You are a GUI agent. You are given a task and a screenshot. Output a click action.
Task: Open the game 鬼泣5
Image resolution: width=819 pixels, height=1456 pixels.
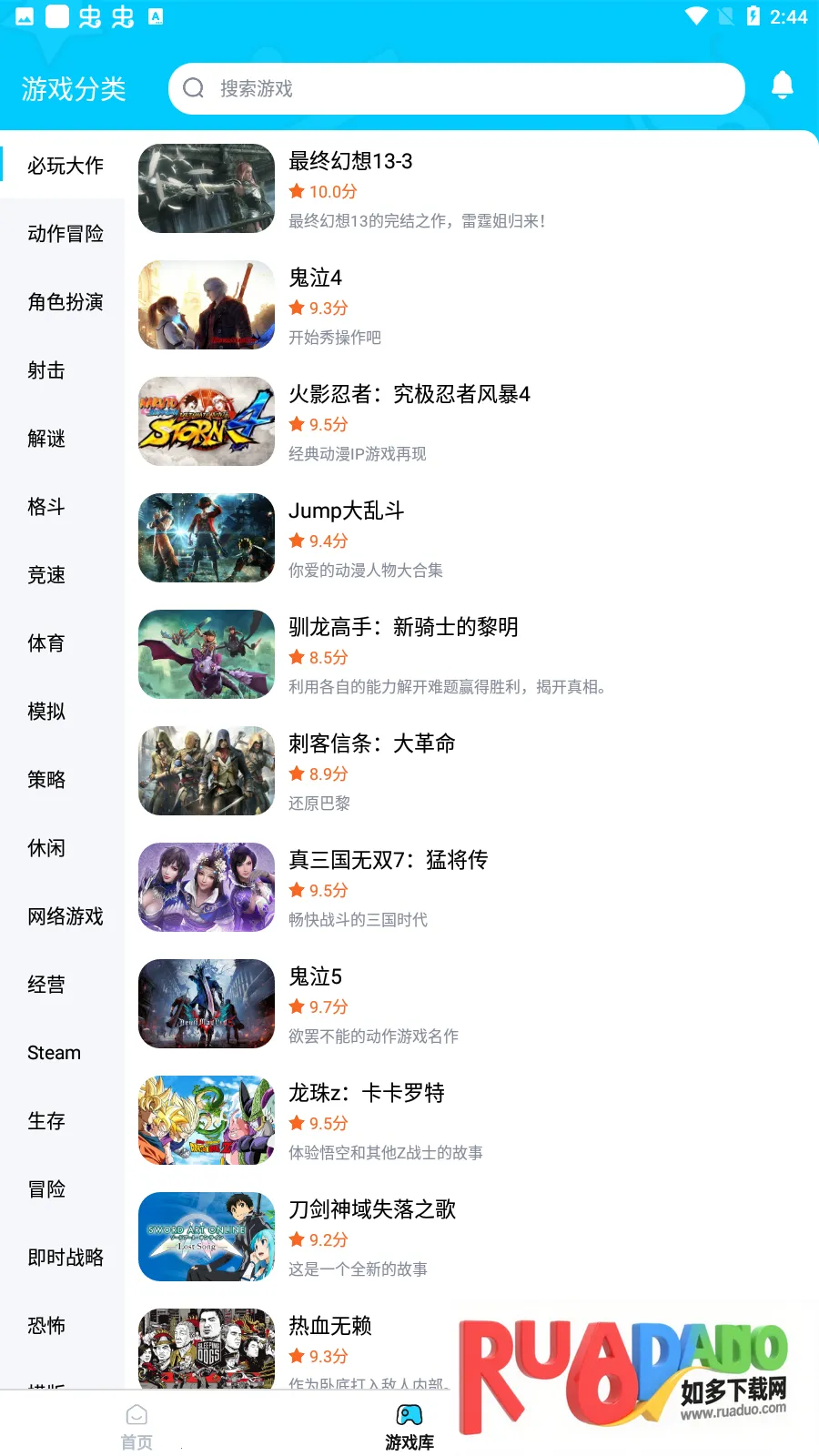coord(315,977)
